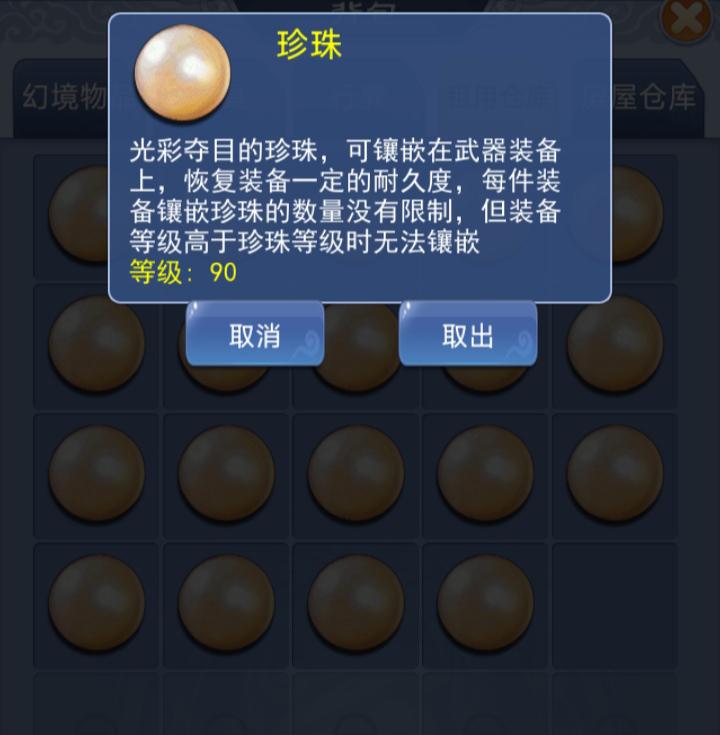Tap 取消 to cancel the pearl dialog
The width and height of the screenshot is (720, 735).
(255, 336)
